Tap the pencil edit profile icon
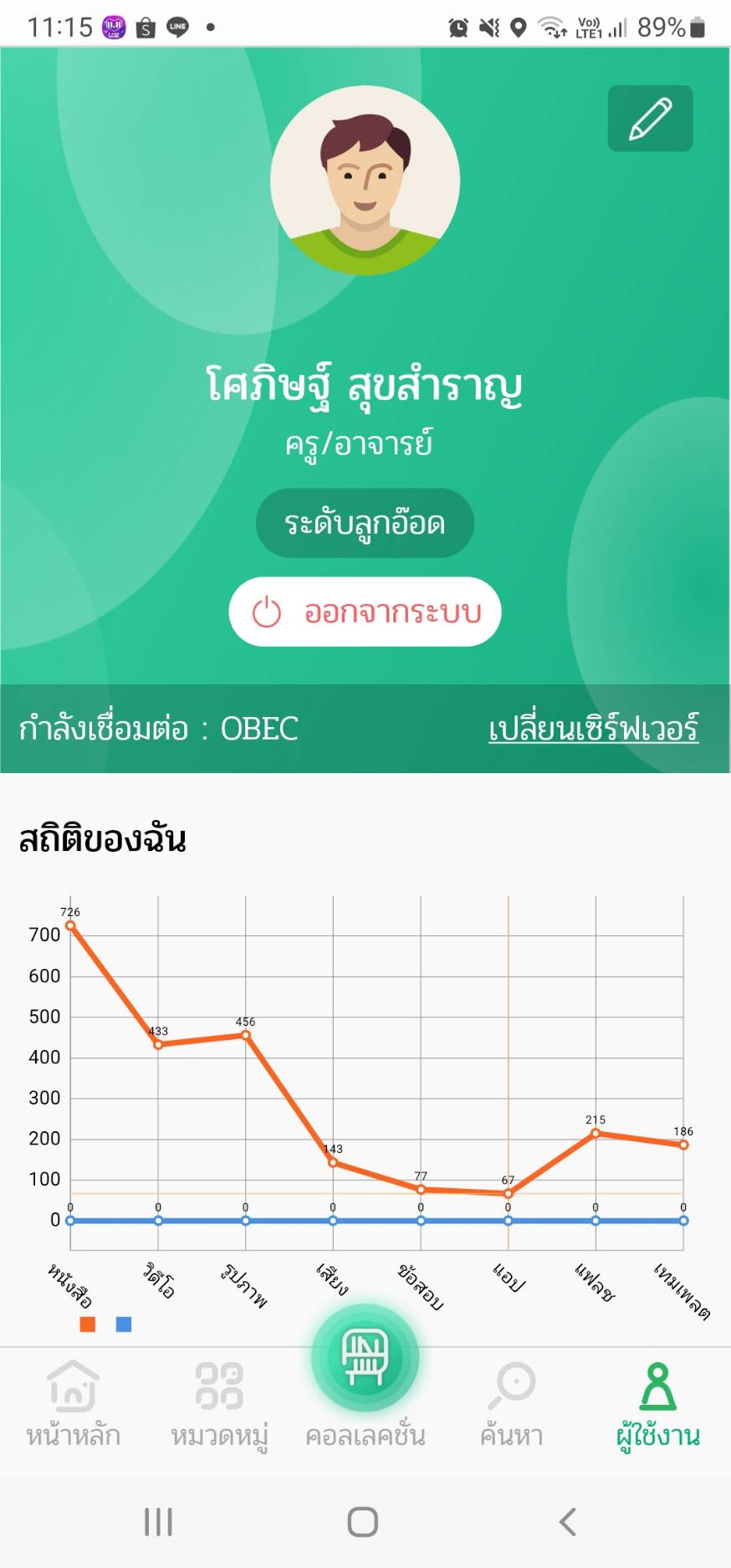 650,118
